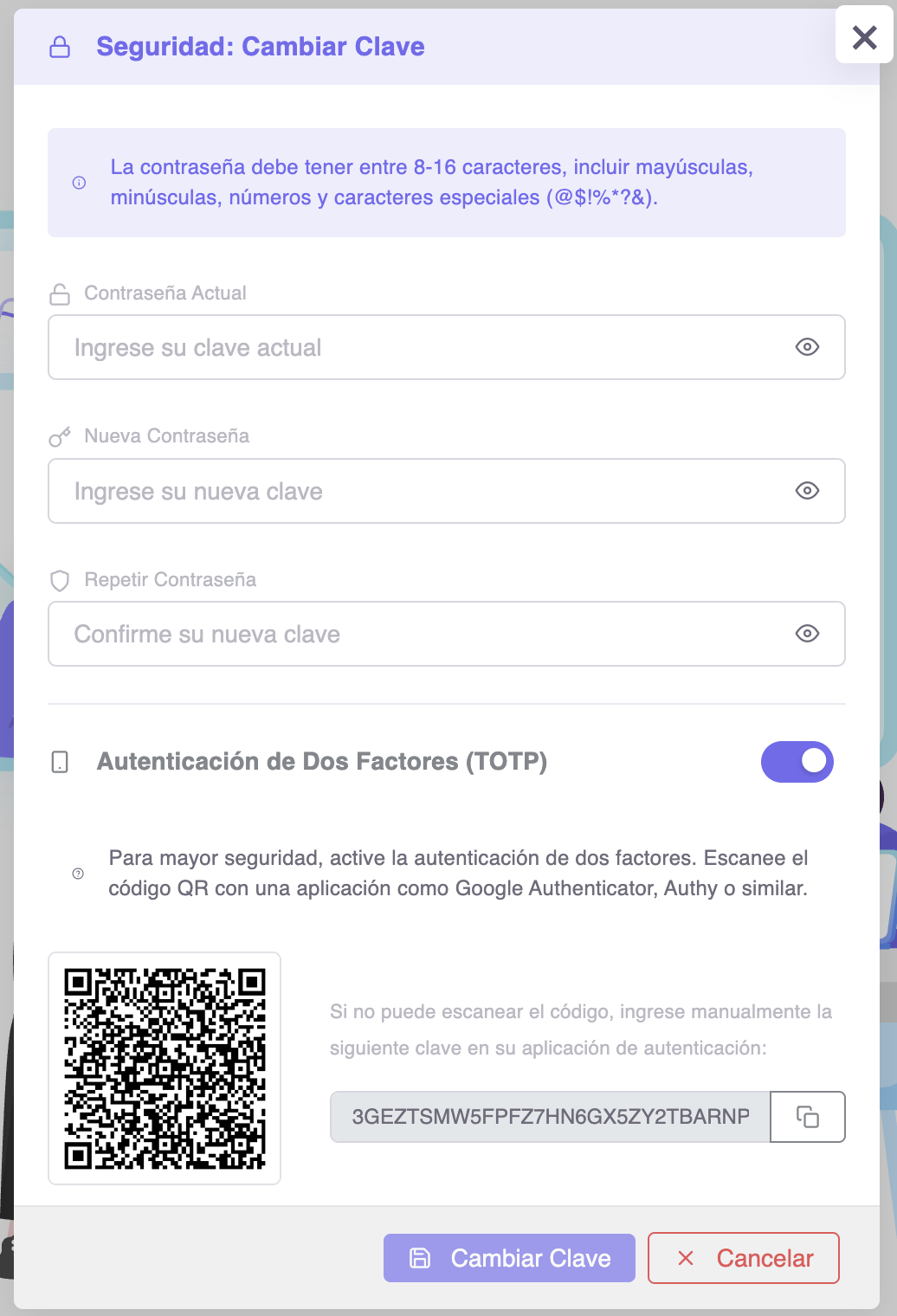Show the current password text
897x1316 pixels.
coord(807,347)
